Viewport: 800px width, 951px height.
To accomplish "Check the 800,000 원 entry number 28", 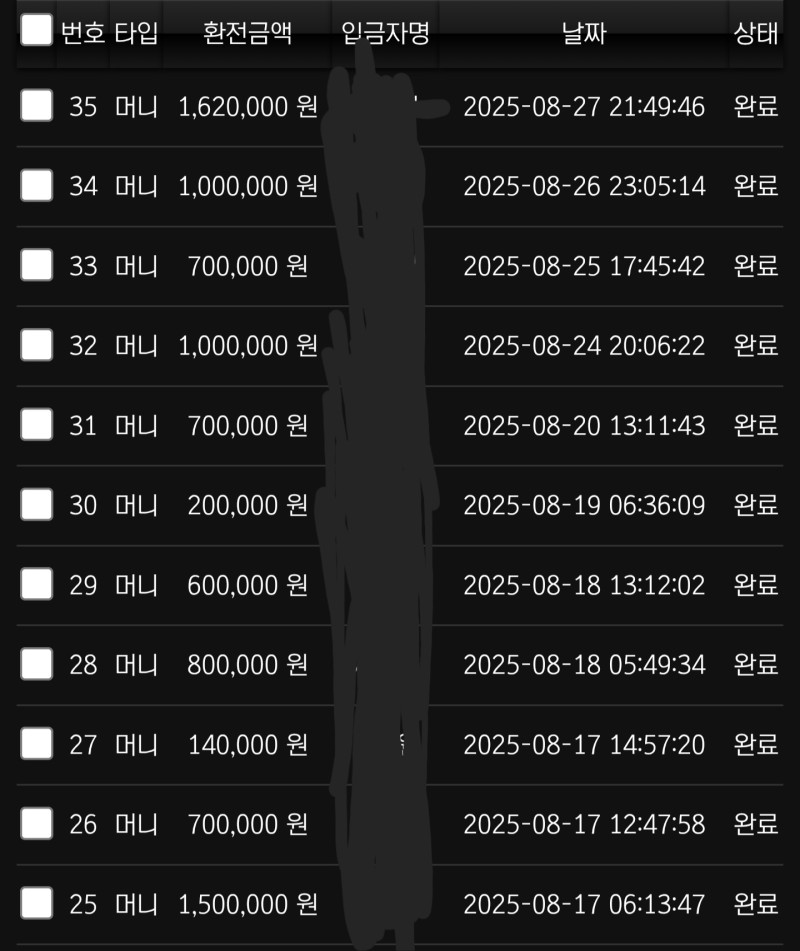I will coord(36,664).
